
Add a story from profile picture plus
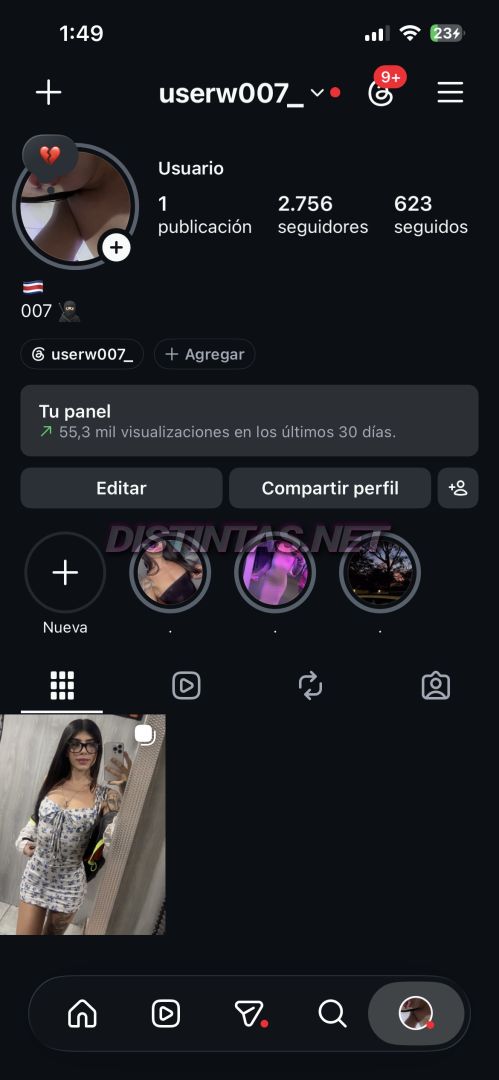[116, 247]
